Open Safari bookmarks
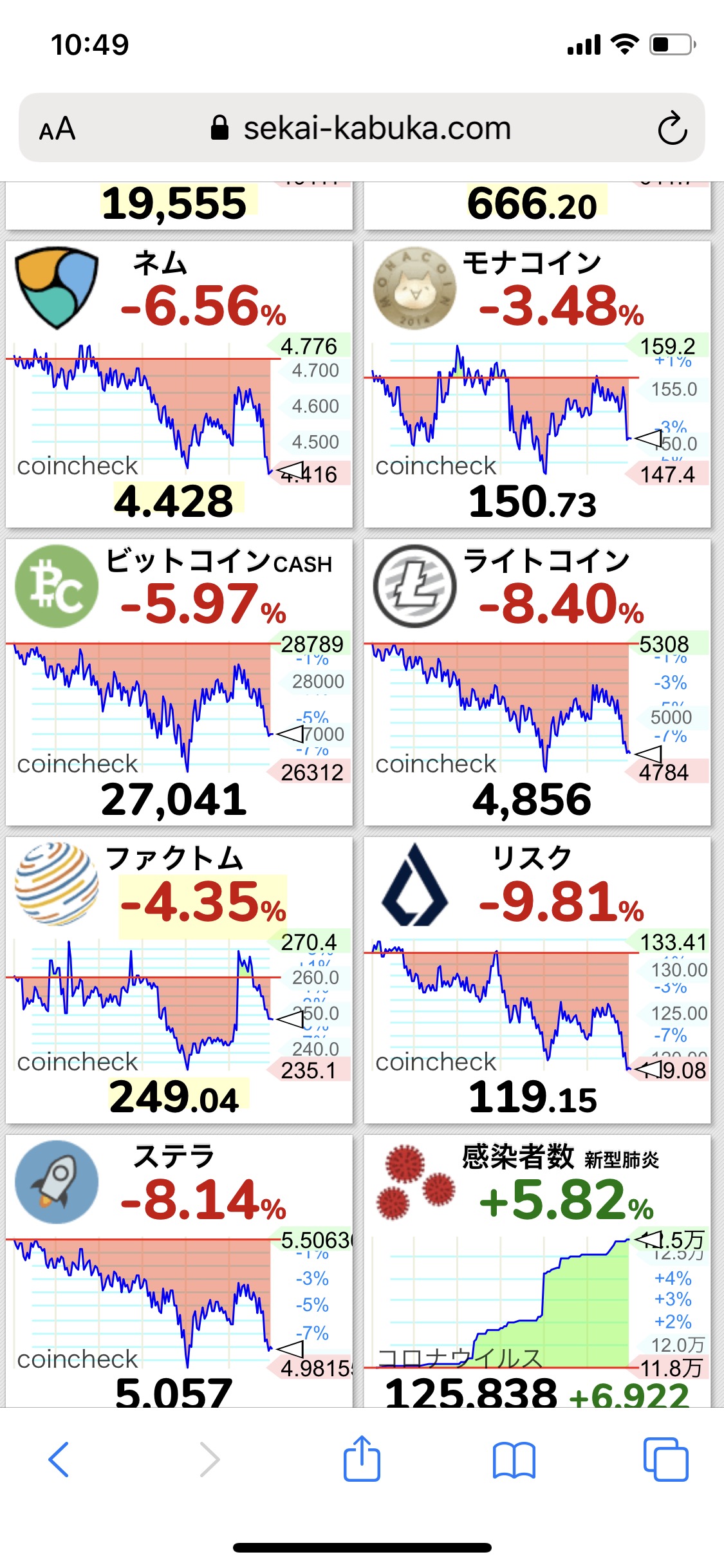Viewport: 724px width, 1568px height. 514,1459
